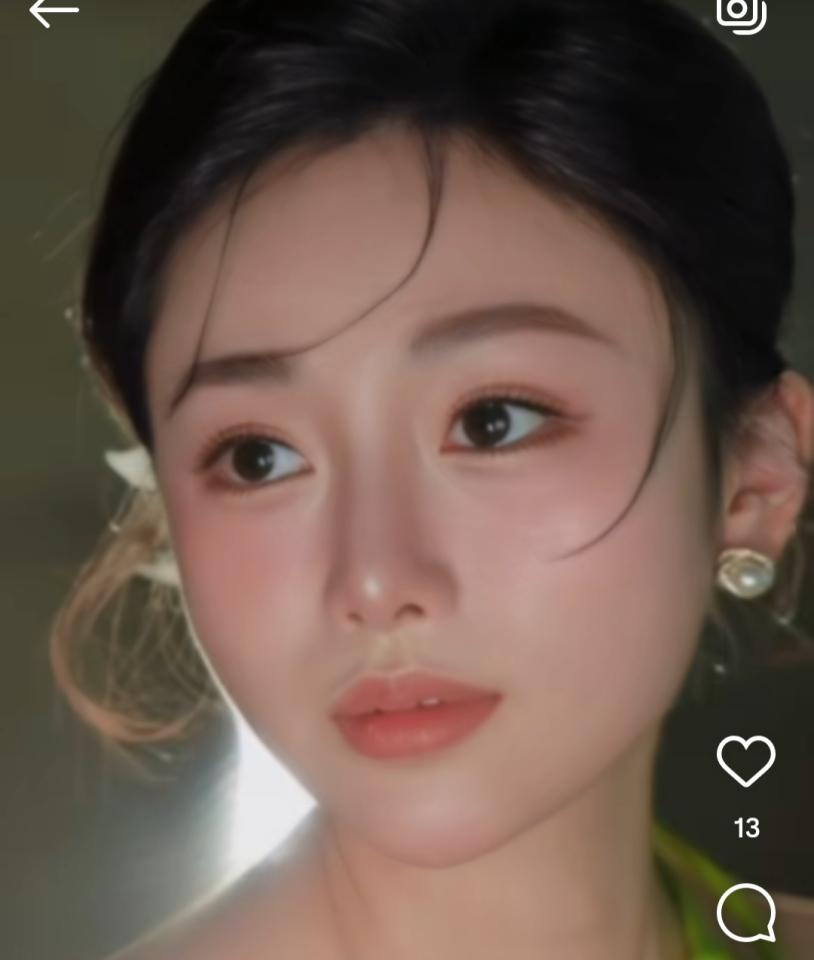Open the comments bubble
The width and height of the screenshot is (814, 960).
pos(746,912)
